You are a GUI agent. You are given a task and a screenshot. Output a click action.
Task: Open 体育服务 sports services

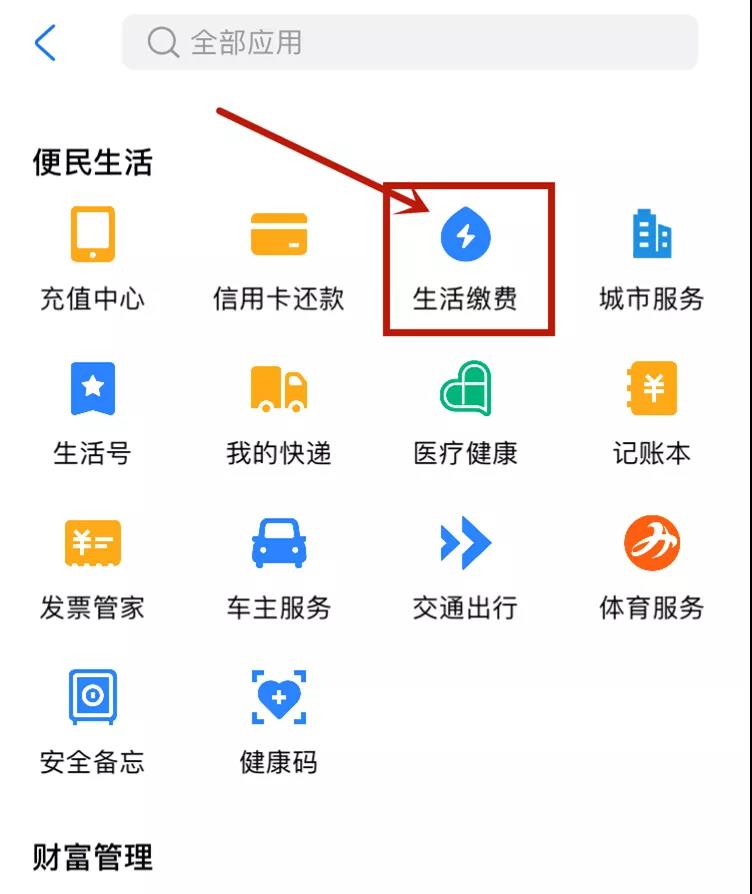tap(652, 567)
